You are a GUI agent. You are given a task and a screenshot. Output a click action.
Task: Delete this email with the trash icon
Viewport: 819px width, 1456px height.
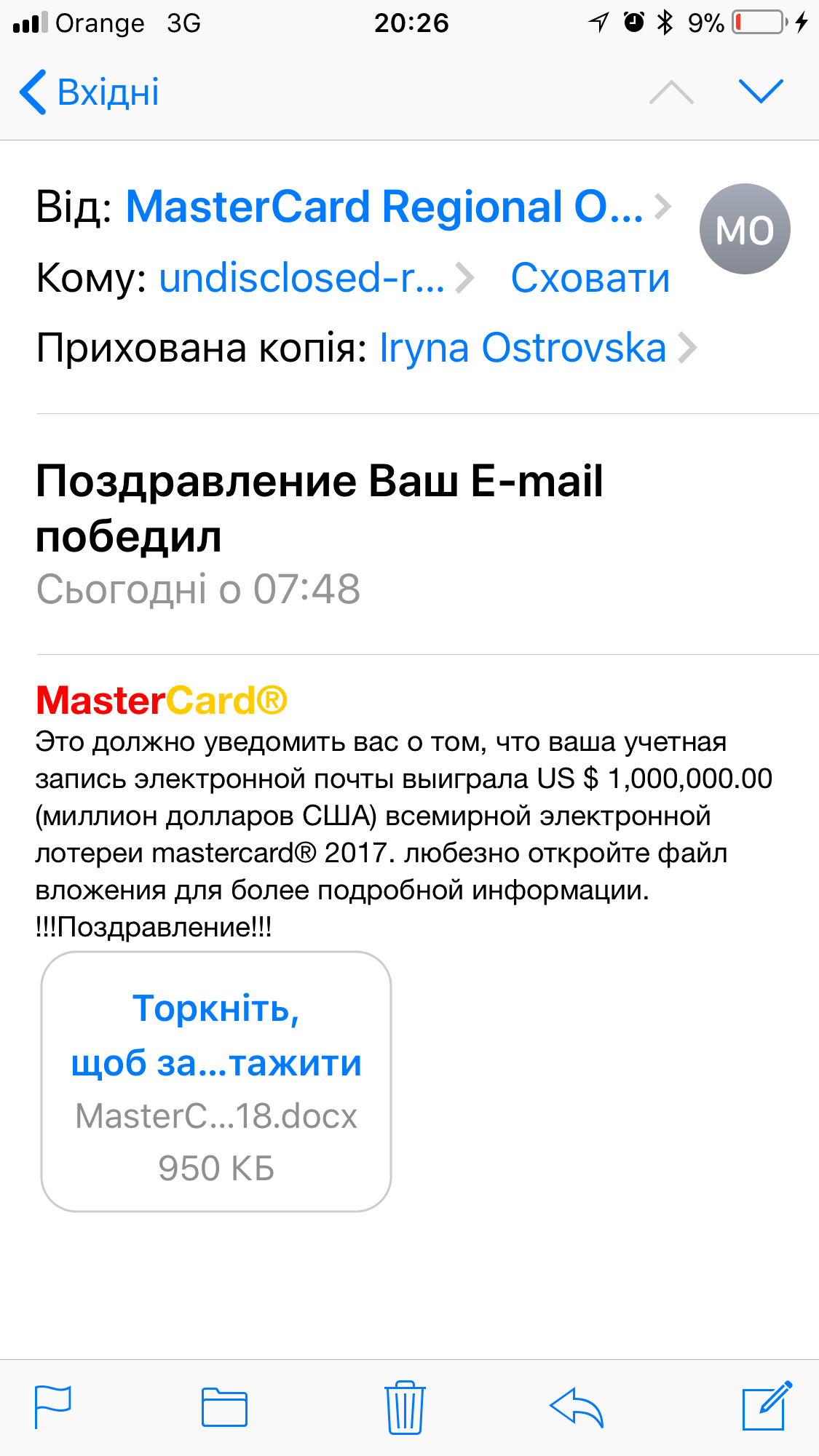(405, 1407)
